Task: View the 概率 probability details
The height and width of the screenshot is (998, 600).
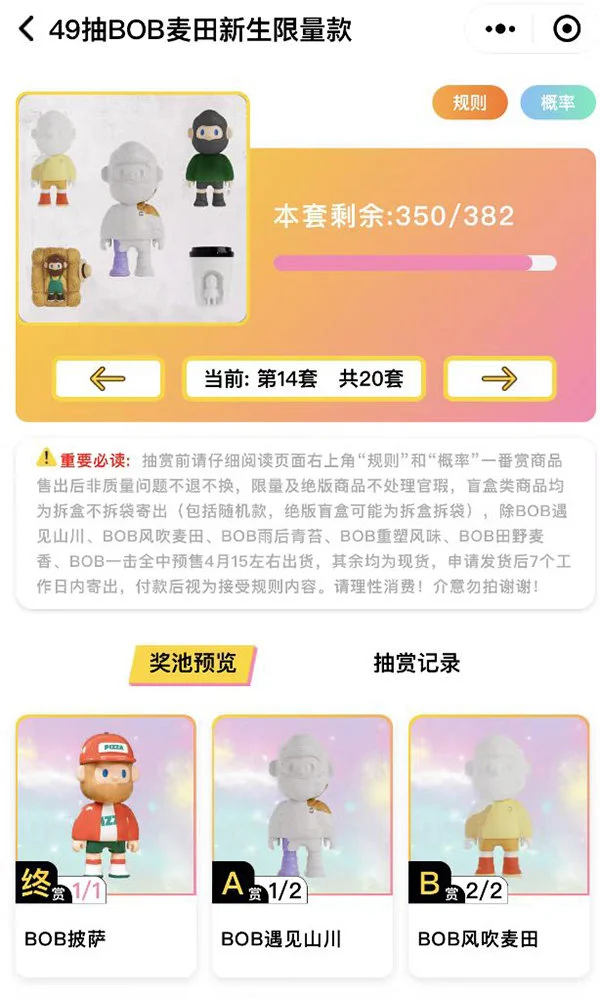Action: click(x=556, y=103)
